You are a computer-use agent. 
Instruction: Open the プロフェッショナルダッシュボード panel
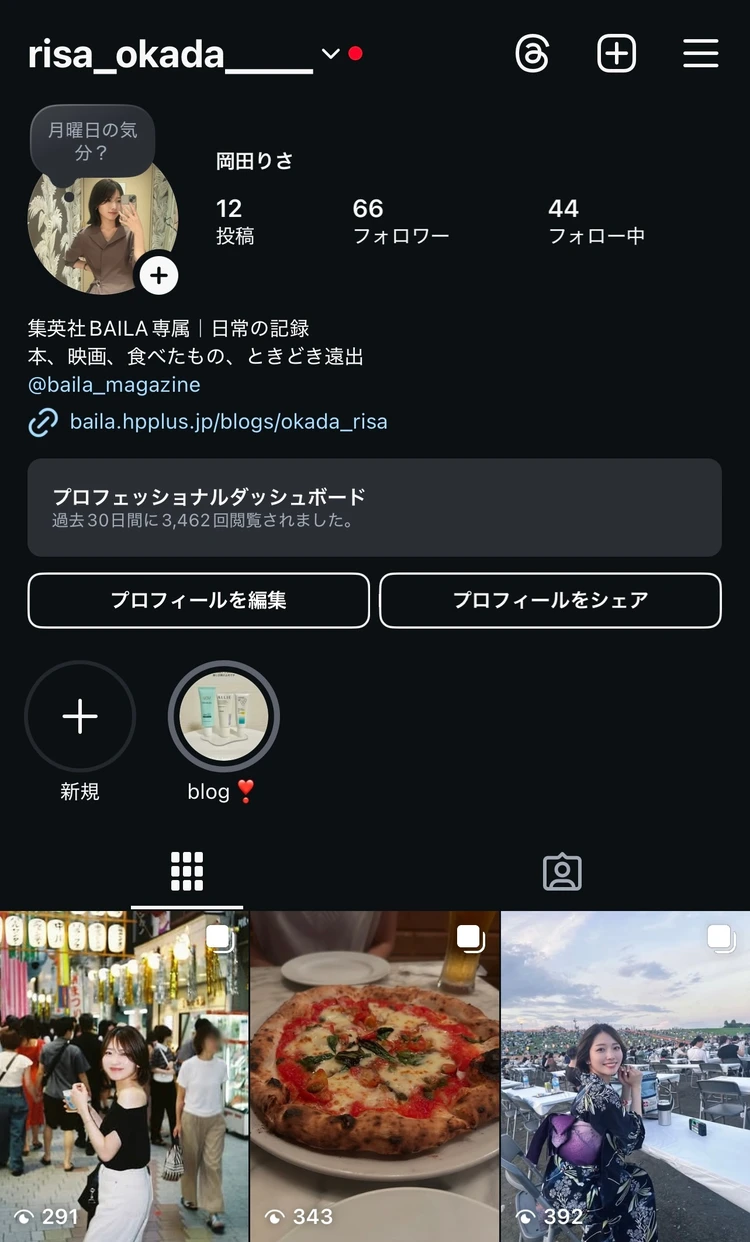[375, 507]
